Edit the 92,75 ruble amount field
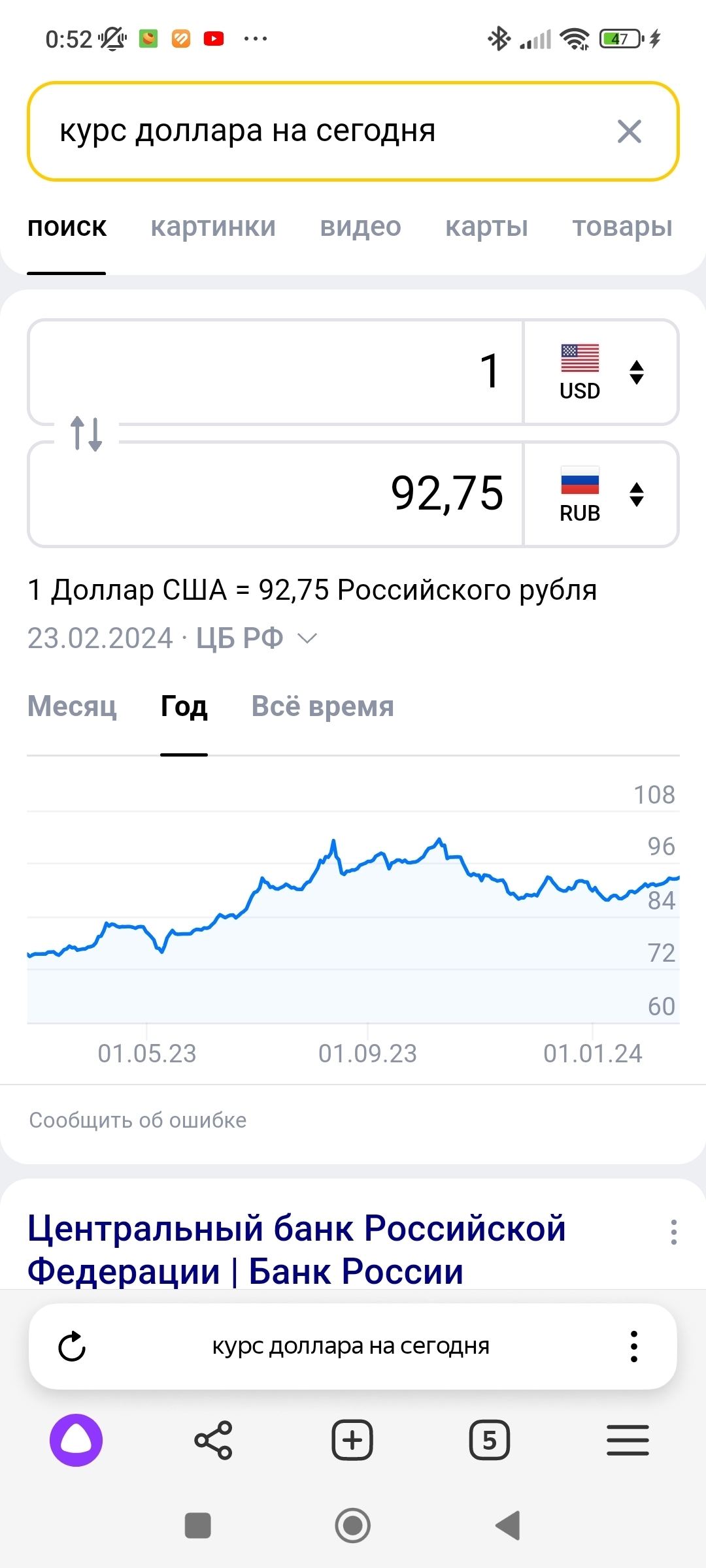Image resolution: width=706 pixels, height=1568 pixels. 275,495
